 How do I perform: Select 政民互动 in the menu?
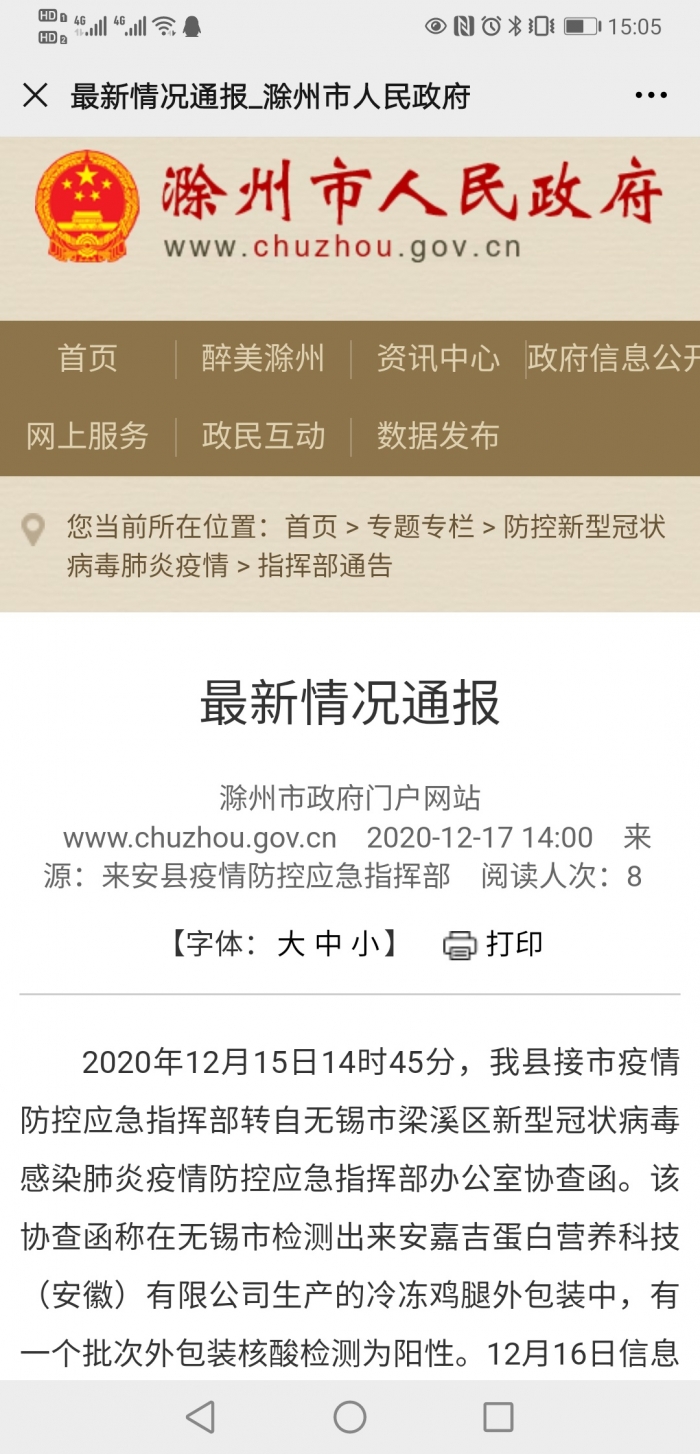coord(263,436)
